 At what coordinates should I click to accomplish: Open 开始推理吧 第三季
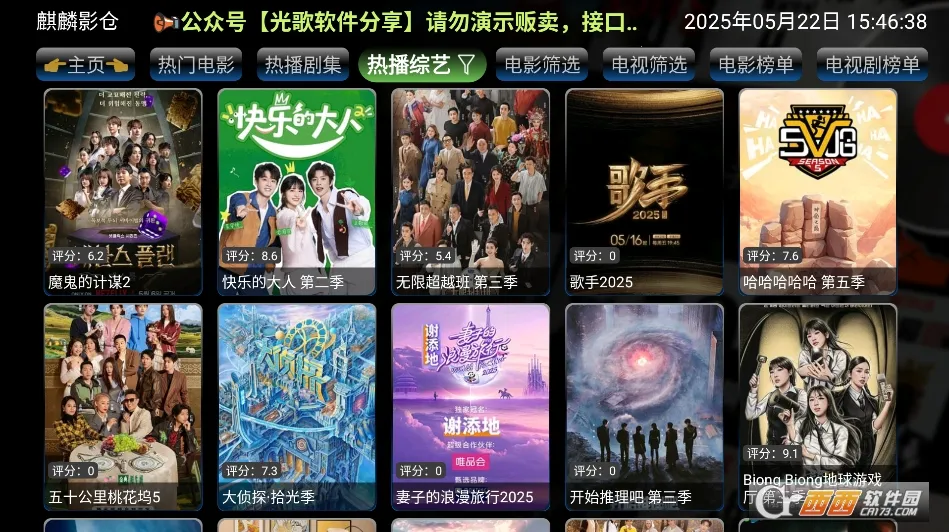644,405
